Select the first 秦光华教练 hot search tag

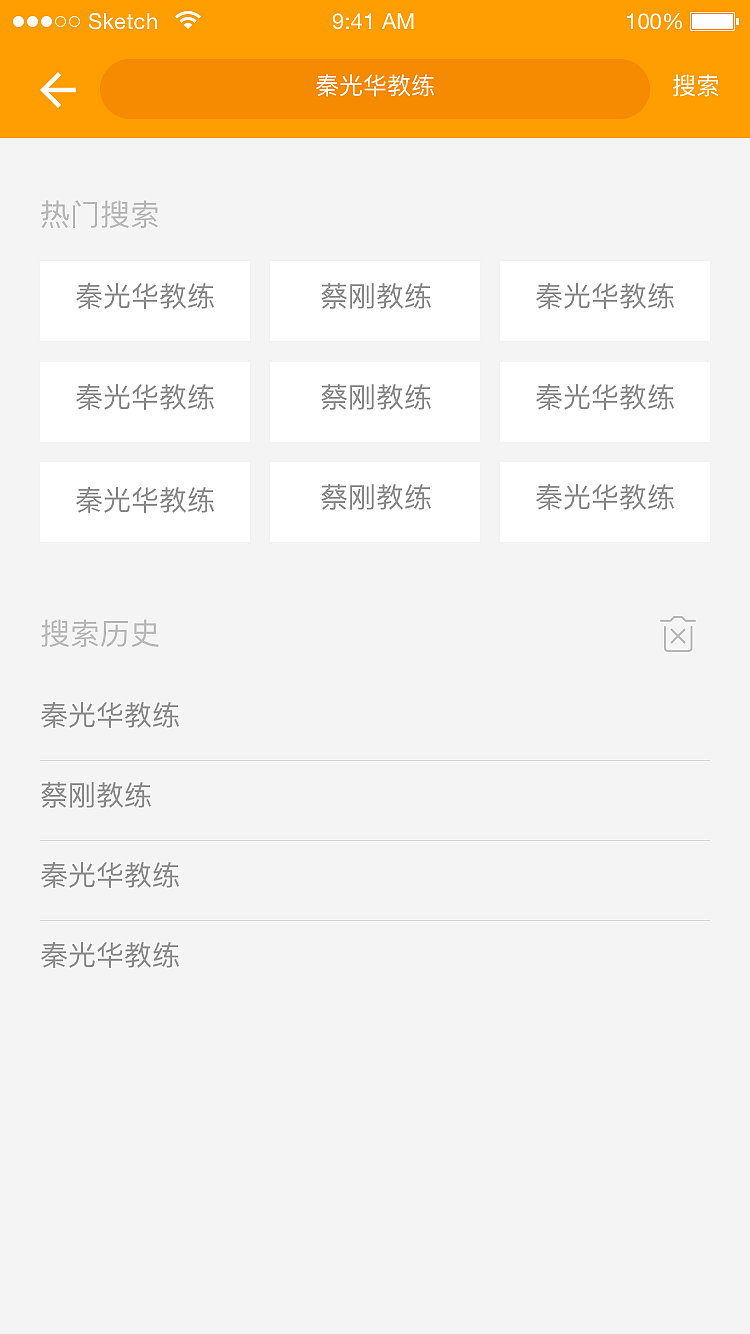144,300
